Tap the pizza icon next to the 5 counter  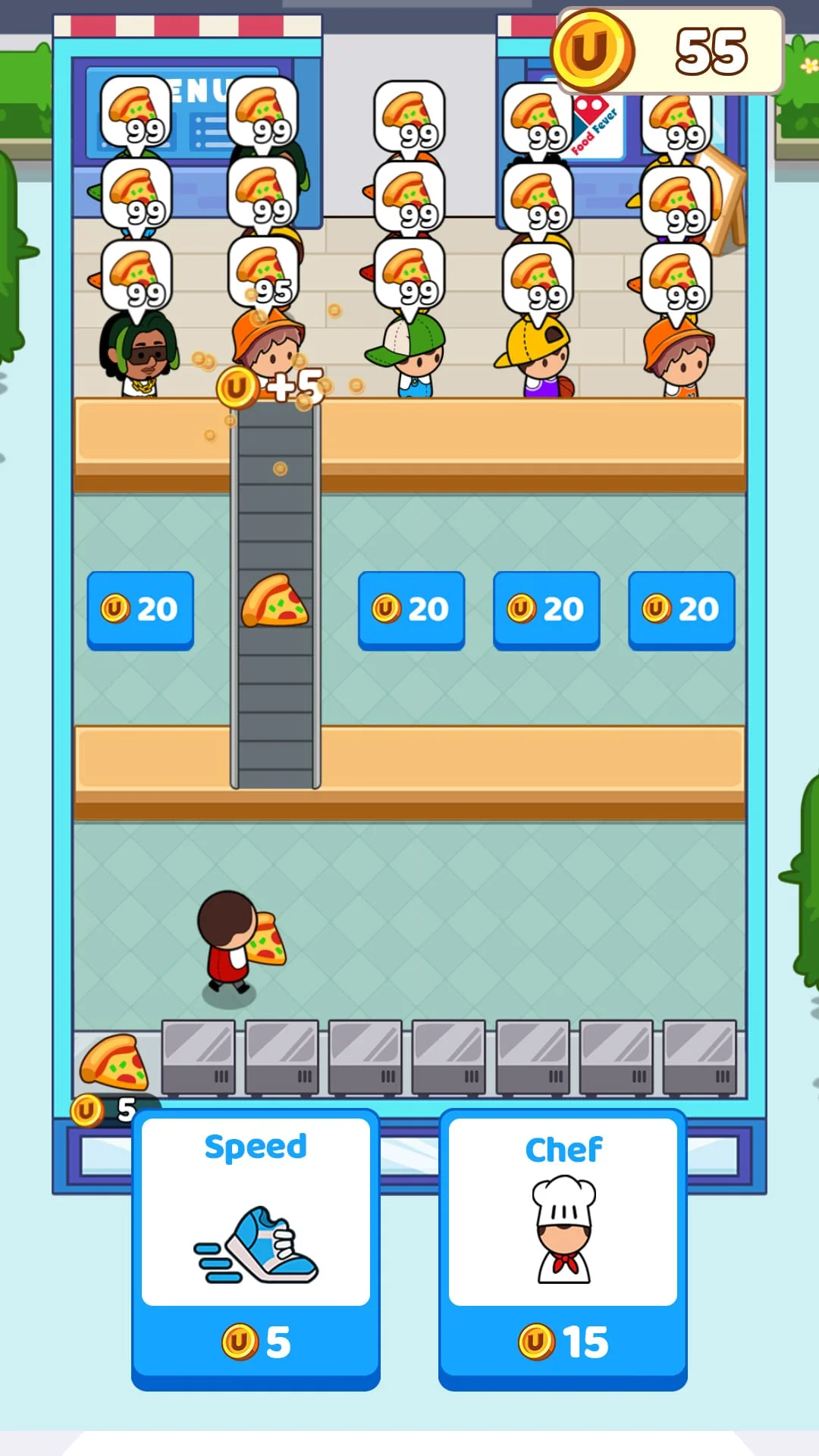pyautogui.click(x=114, y=1062)
